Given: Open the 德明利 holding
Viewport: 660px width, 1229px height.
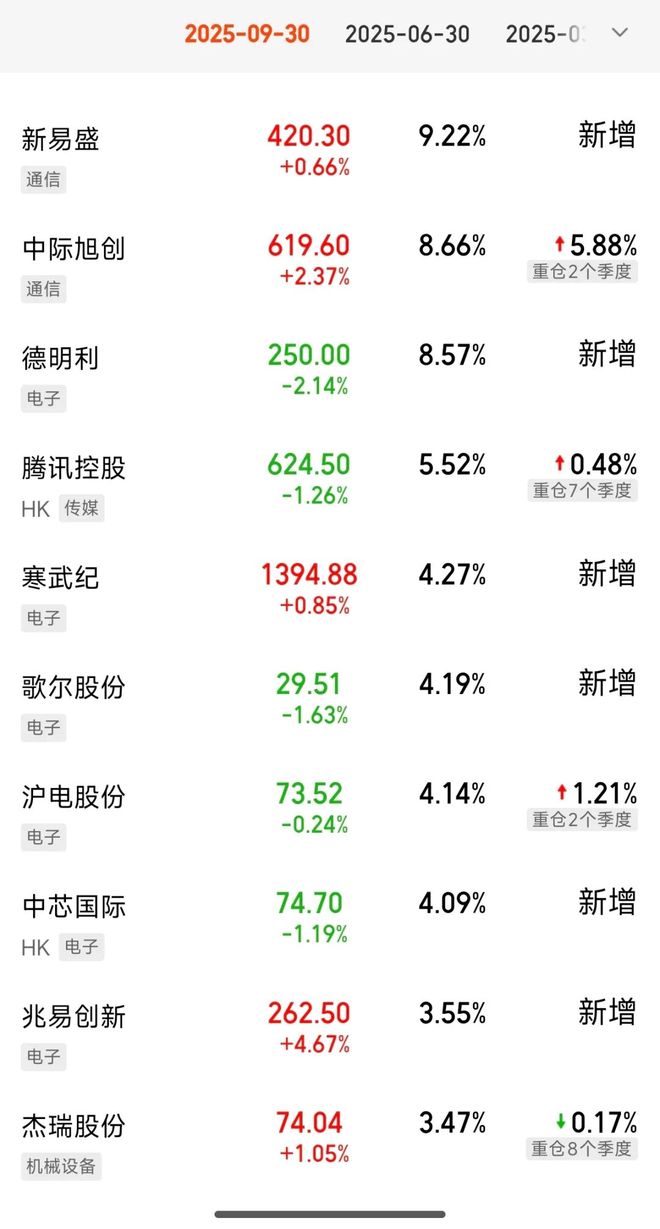Looking at the screenshot, I should pyautogui.click(x=61, y=358).
